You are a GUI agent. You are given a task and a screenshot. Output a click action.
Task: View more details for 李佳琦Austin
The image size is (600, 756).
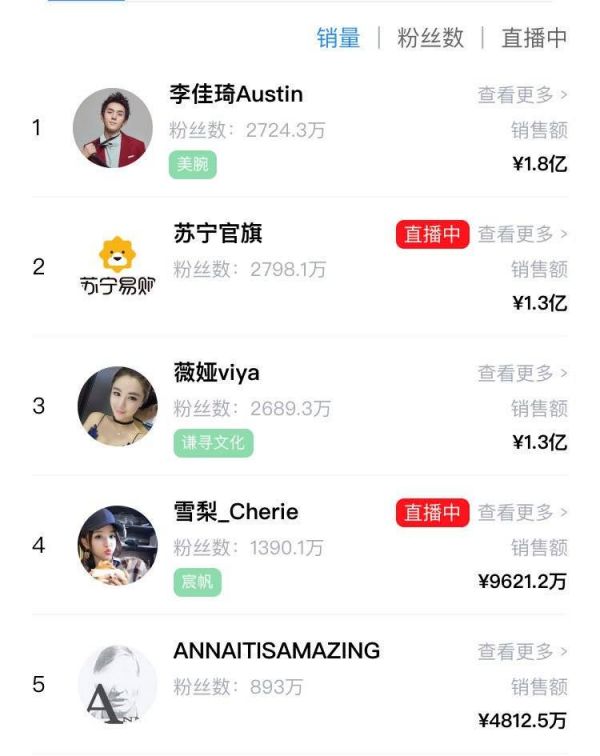click(x=522, y=95)
